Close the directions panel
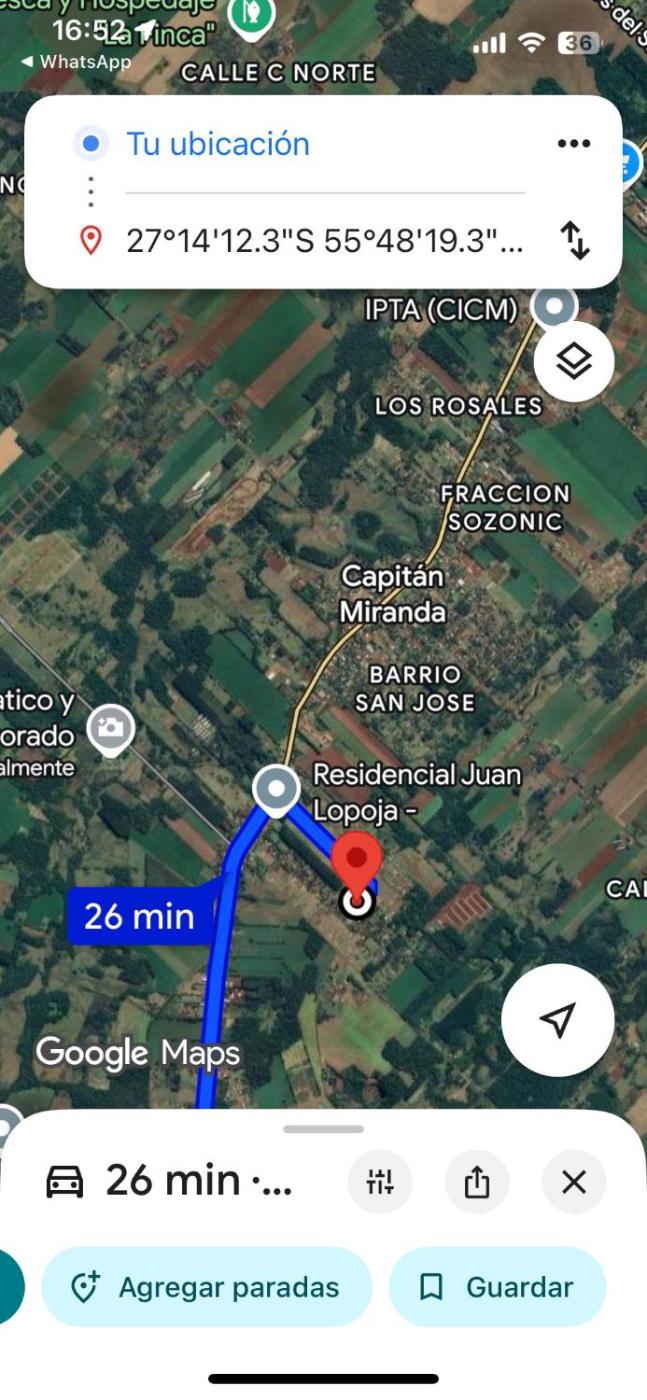 [574, 1182]
